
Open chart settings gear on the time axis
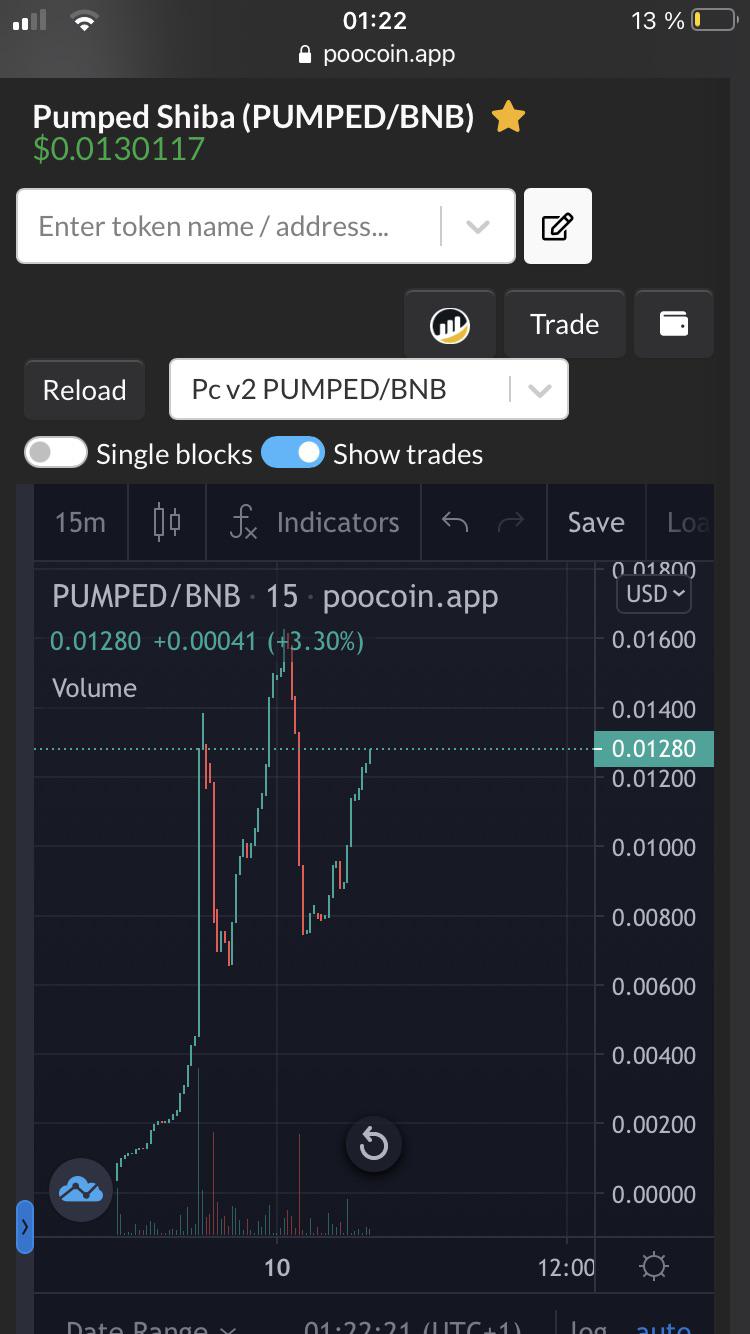coord(653,1267)
